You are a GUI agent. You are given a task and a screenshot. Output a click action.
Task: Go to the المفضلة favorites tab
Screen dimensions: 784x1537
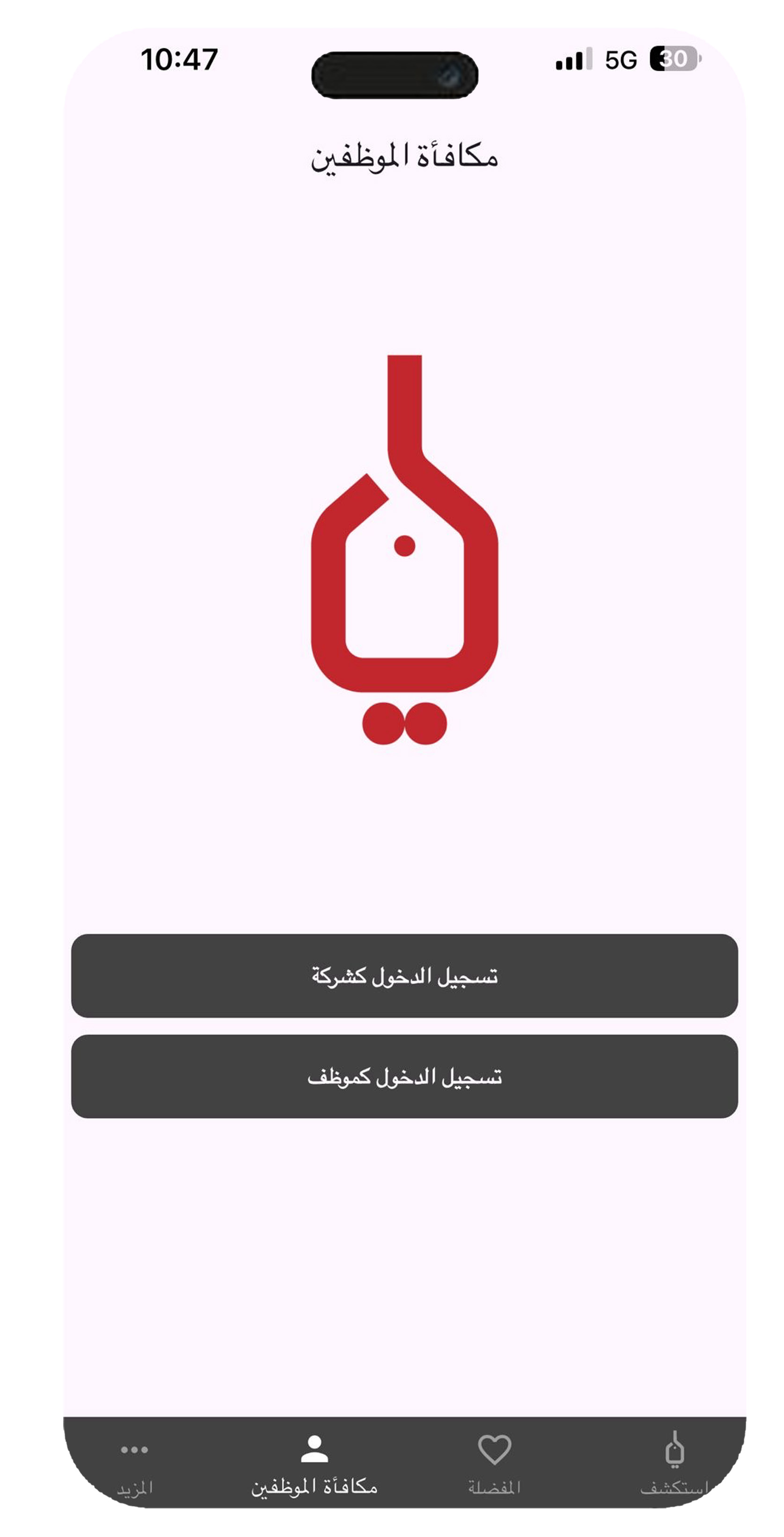click(494, 1463)
